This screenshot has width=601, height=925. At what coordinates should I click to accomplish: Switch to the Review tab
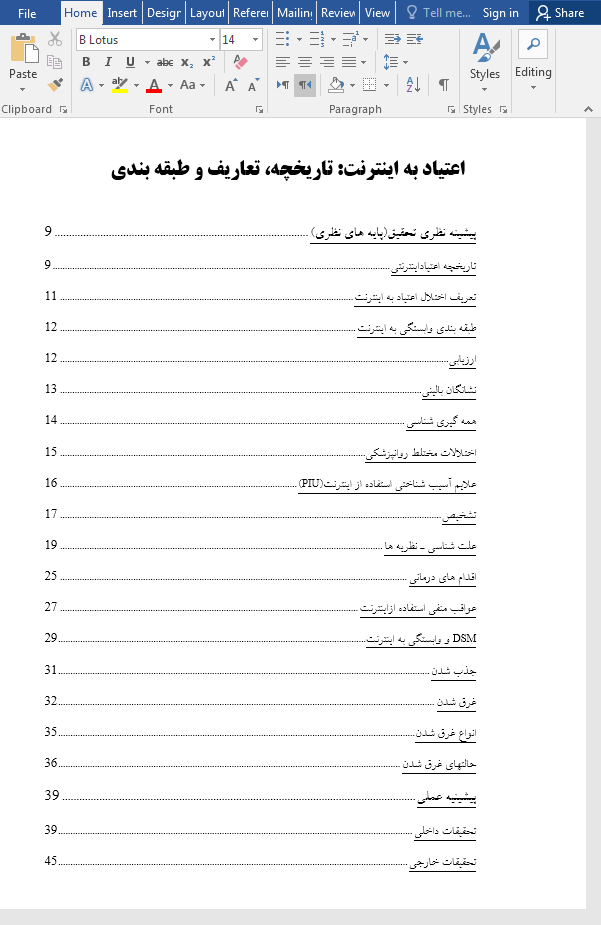(339, 13)
